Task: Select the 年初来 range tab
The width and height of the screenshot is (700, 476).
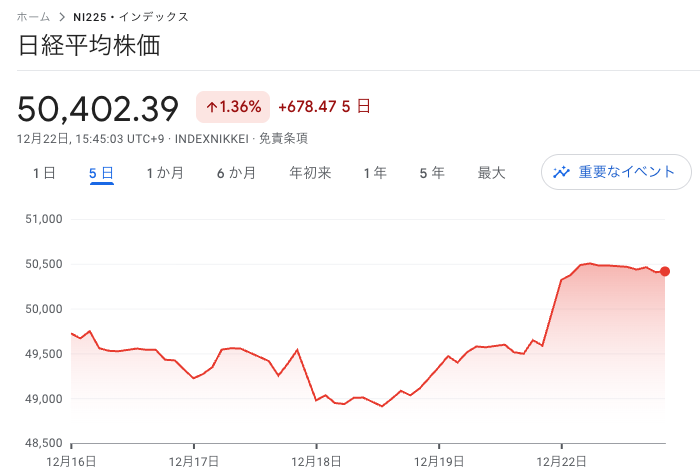Action: click(x=309, y=173)
